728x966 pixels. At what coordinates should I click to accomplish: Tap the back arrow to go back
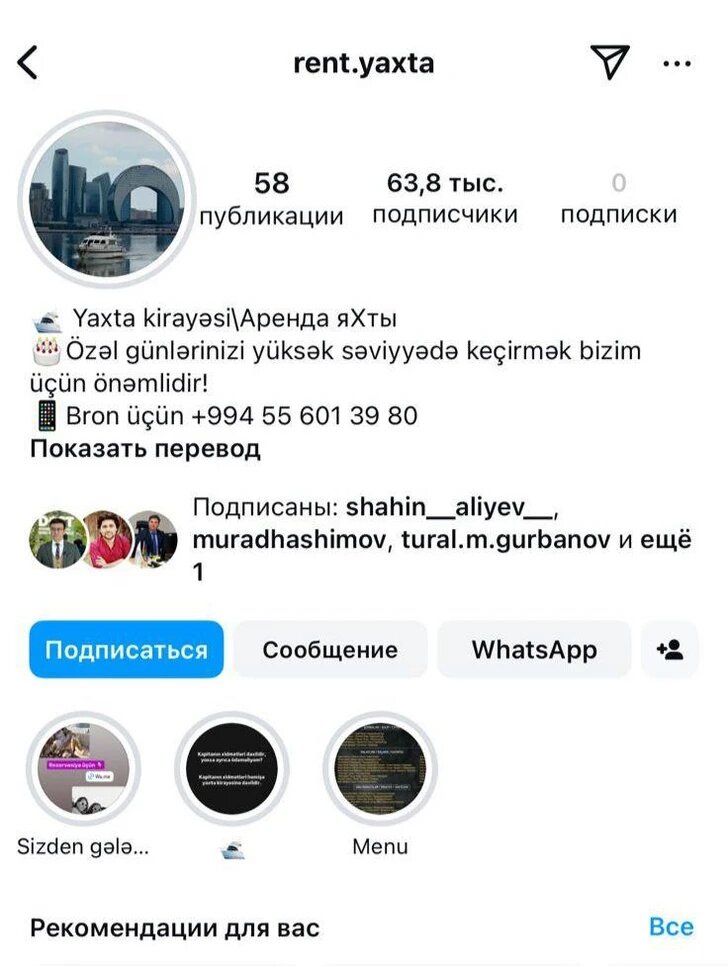point(27,61)
